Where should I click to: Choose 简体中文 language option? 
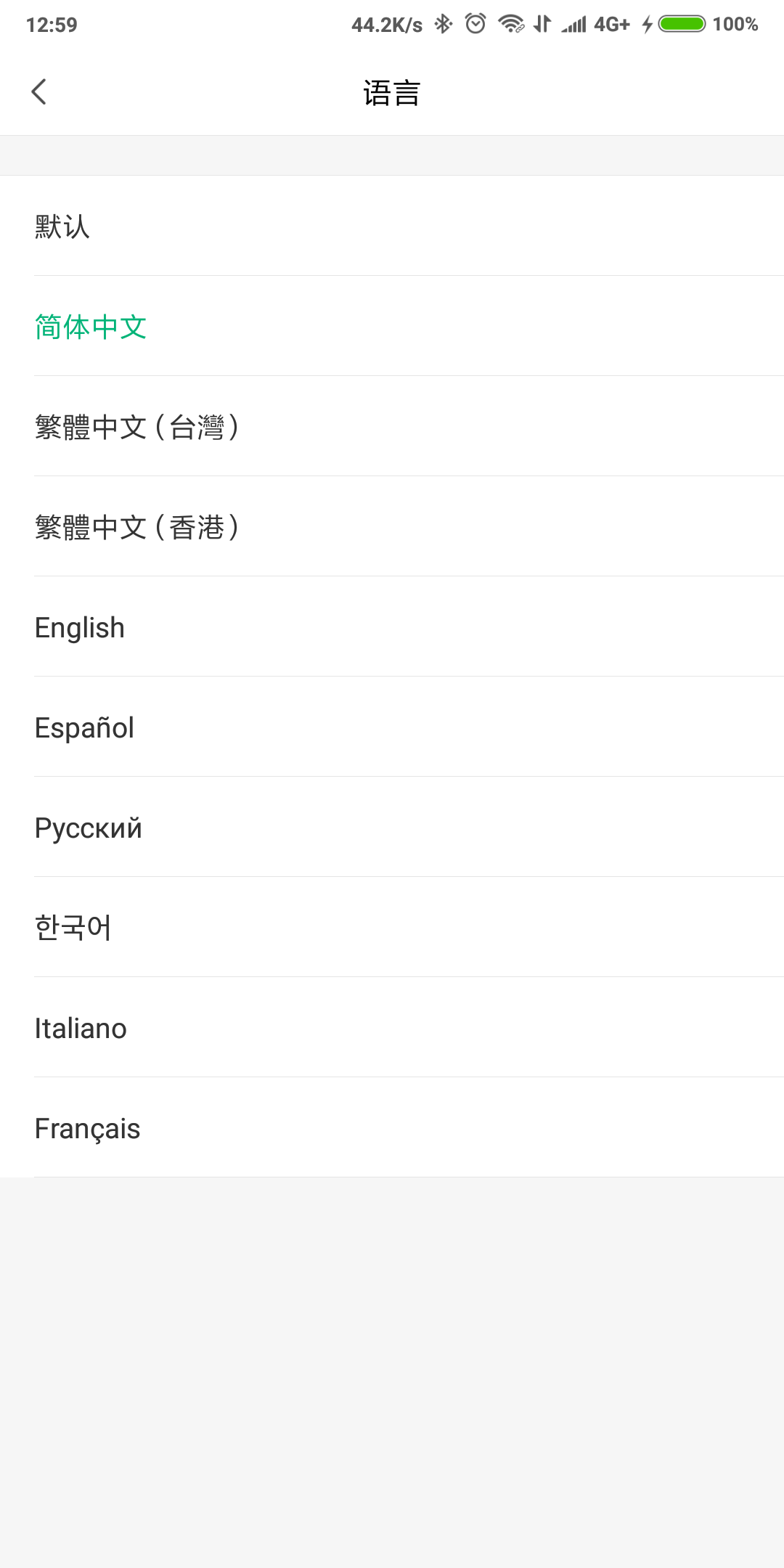392,326
